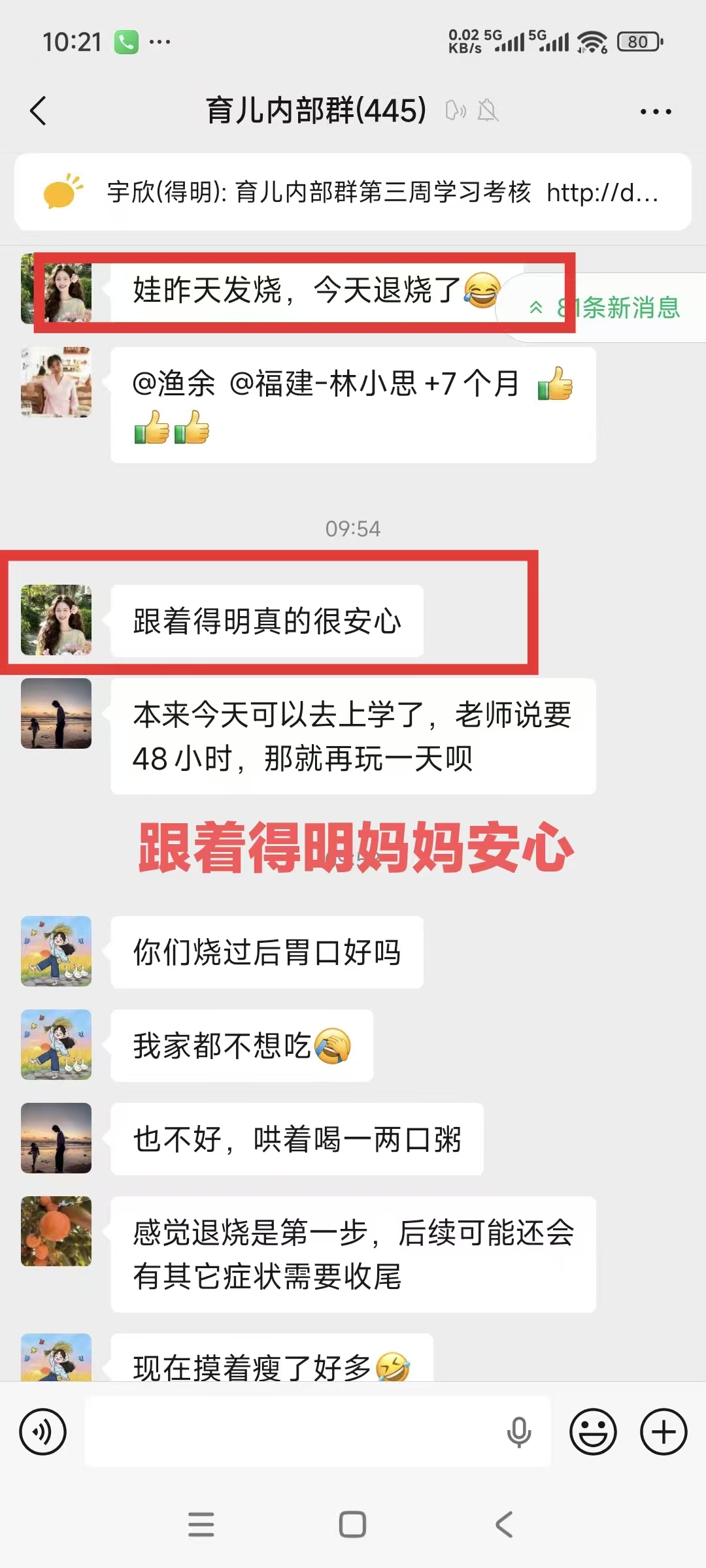The image size is (706, 1568).
Task: Focus the message text input field
Action: tap(294, 1432)
